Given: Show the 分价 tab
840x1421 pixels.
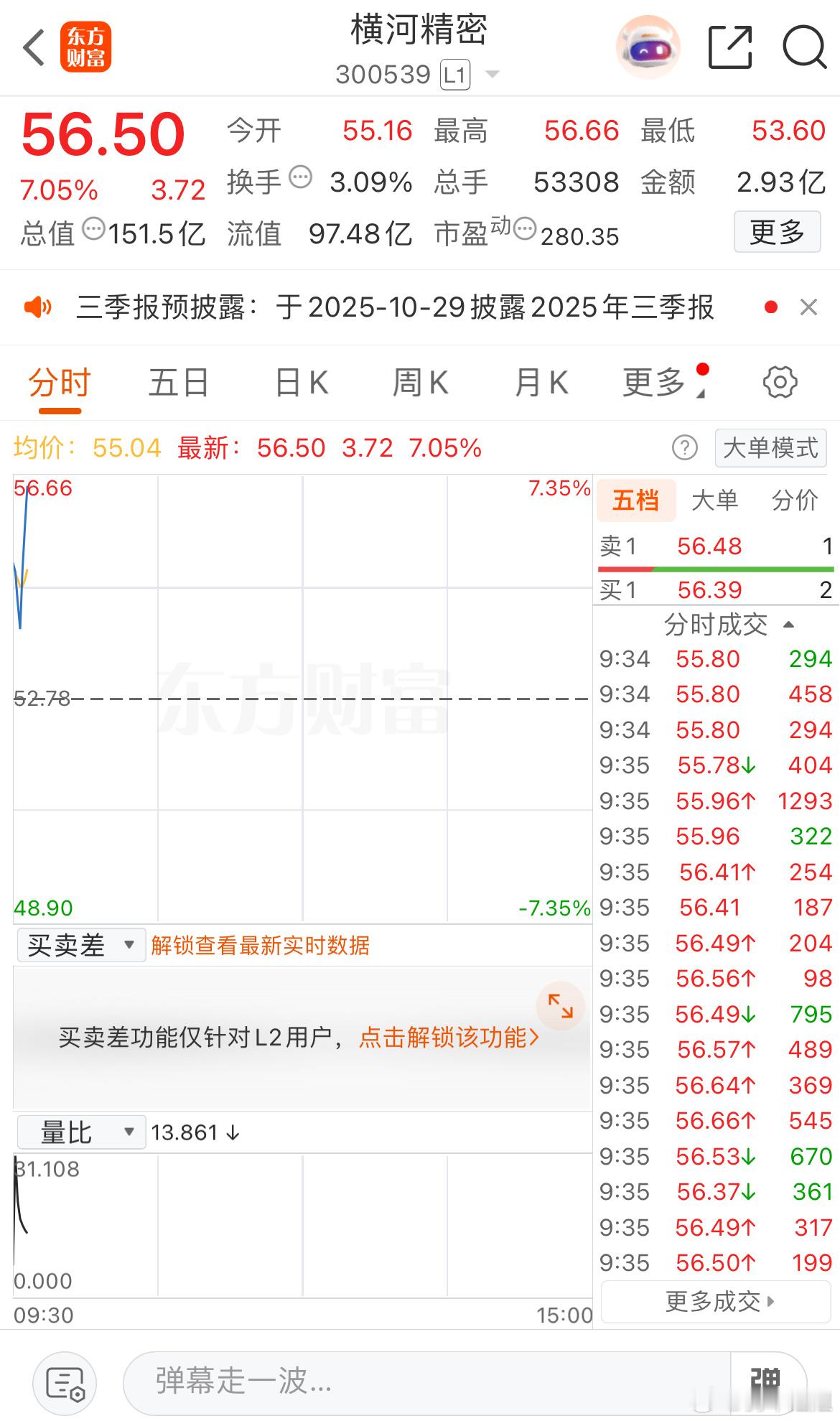Looking at the screenshot, I should tap(795, 500).
